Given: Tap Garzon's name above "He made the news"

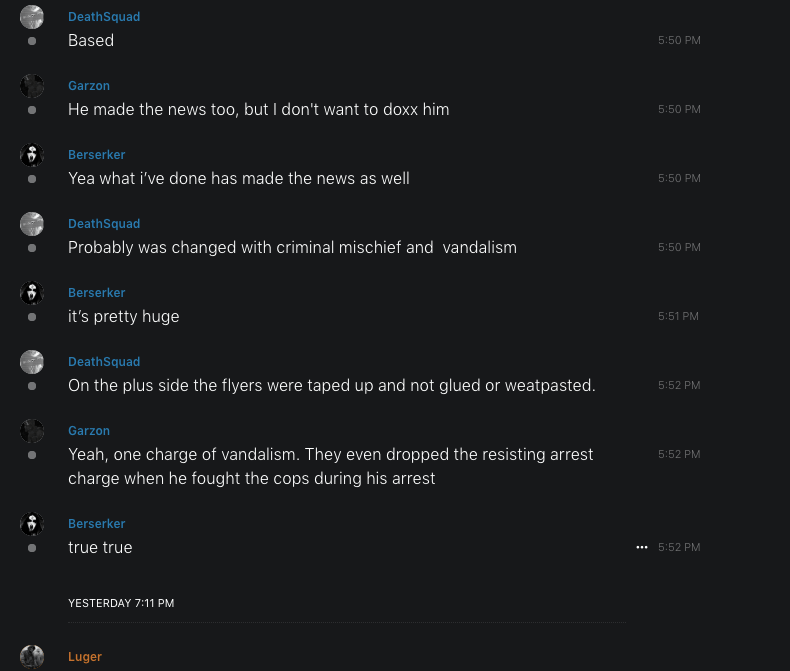Looking at the screenshot, I should tap(89, 86).
